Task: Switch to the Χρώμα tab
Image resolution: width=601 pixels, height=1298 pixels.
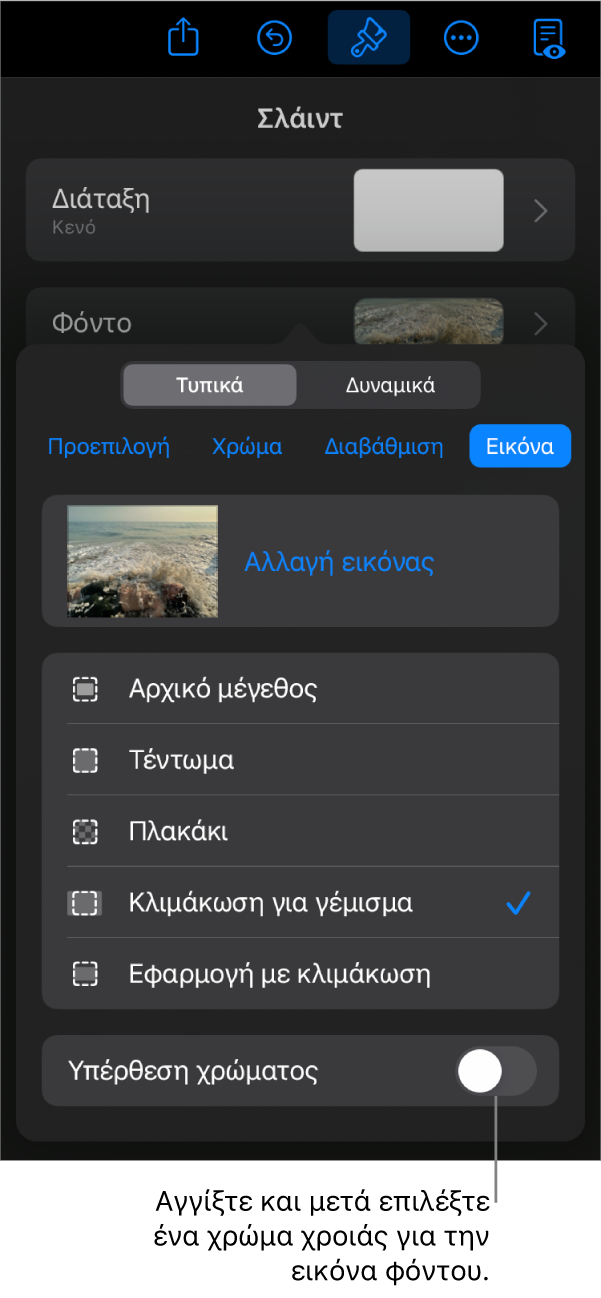Action: point(247,447)
